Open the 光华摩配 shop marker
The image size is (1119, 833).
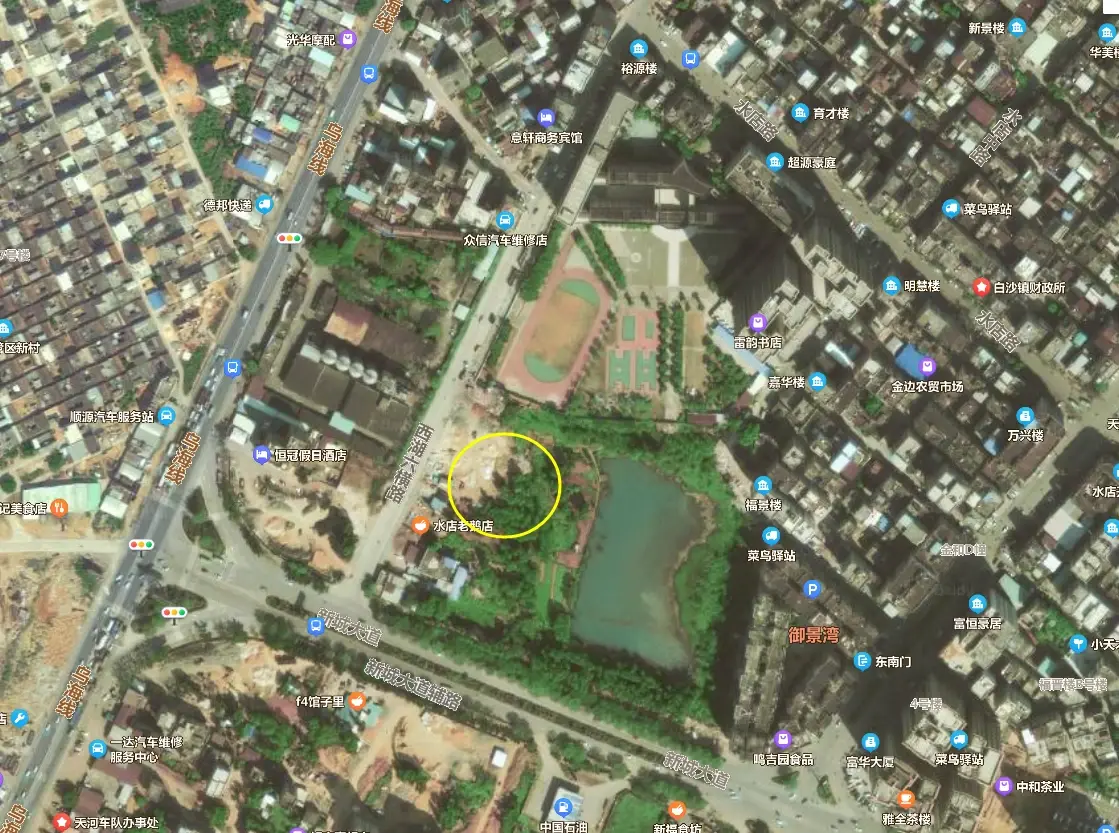click(x=347, y=40)
